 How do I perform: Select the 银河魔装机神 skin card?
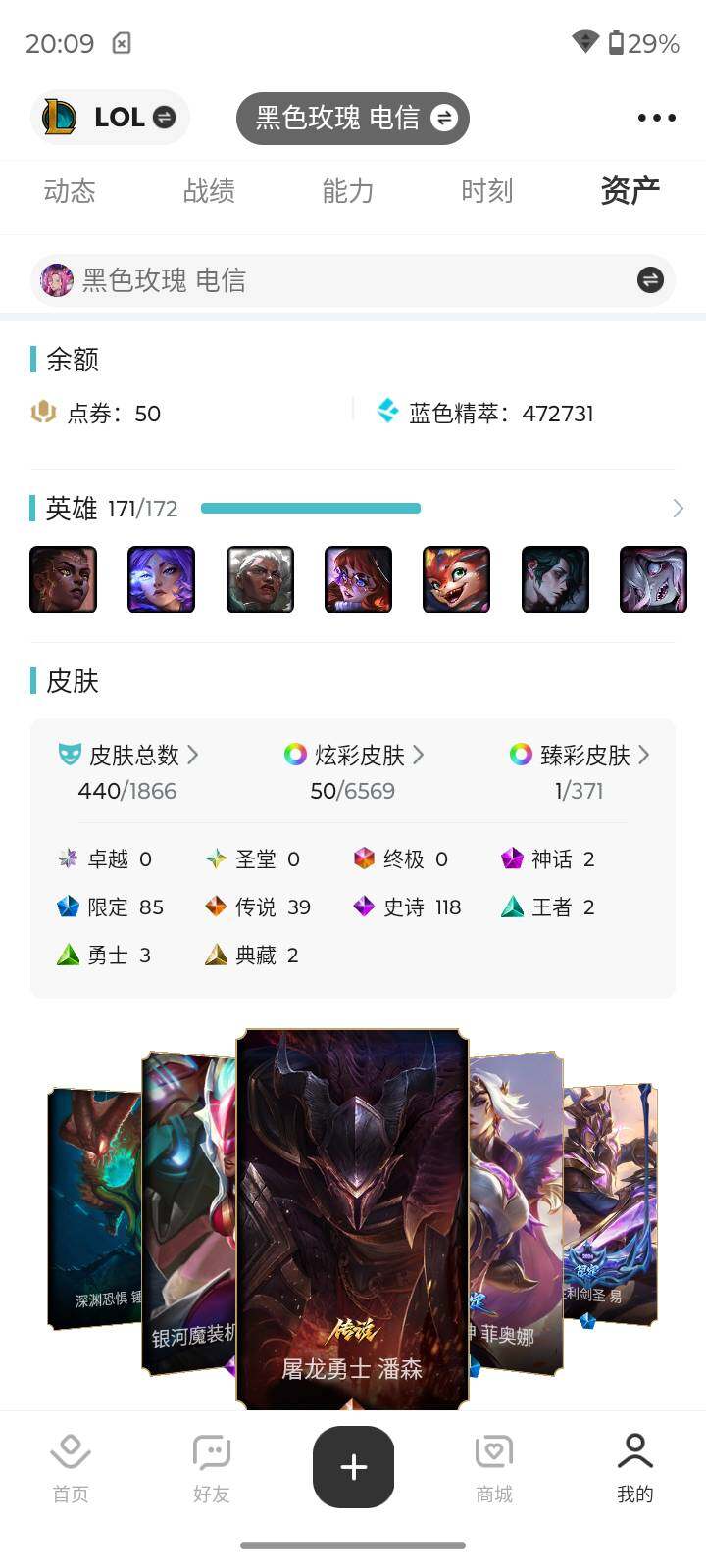point(188,1215)
